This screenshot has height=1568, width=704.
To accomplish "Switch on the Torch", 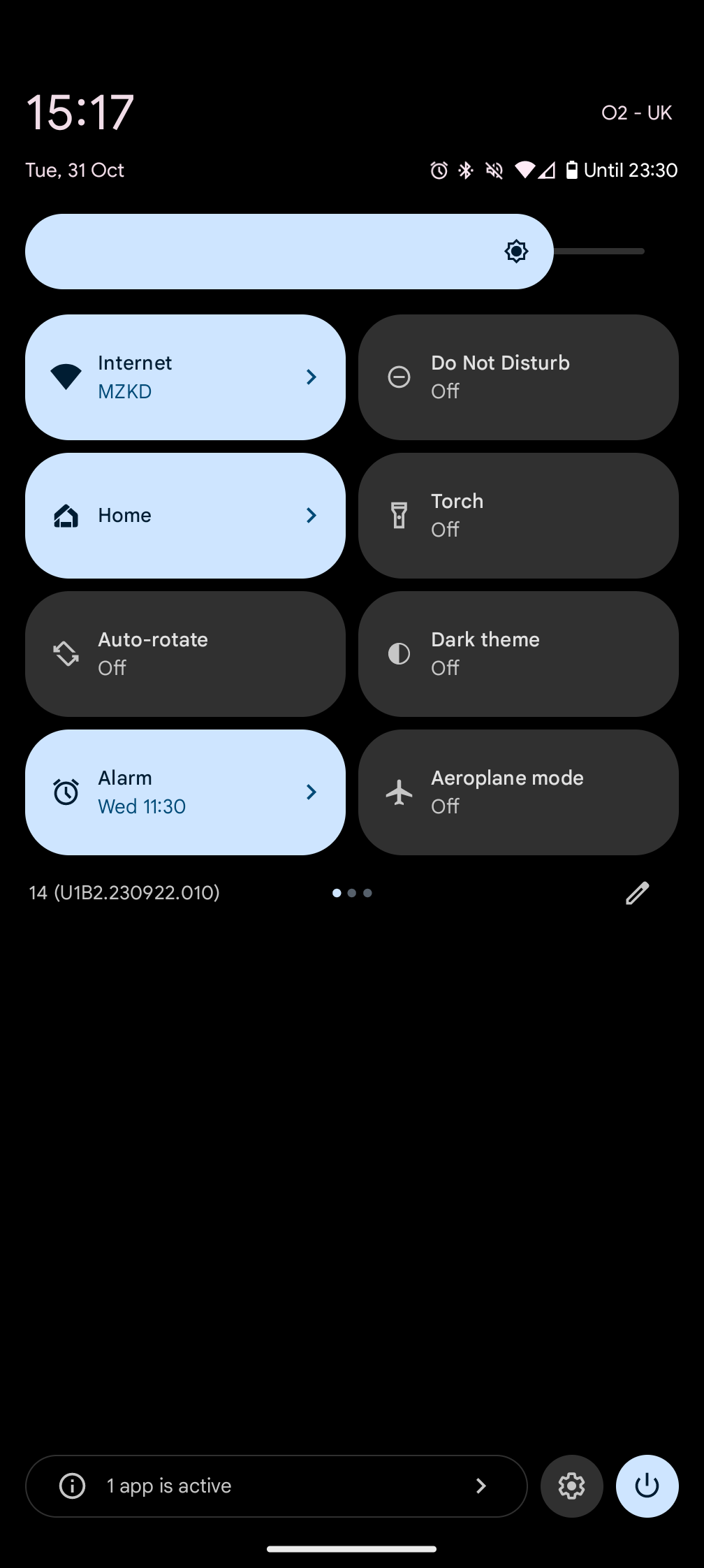I will pyautogui.click(x=518, y=516).
